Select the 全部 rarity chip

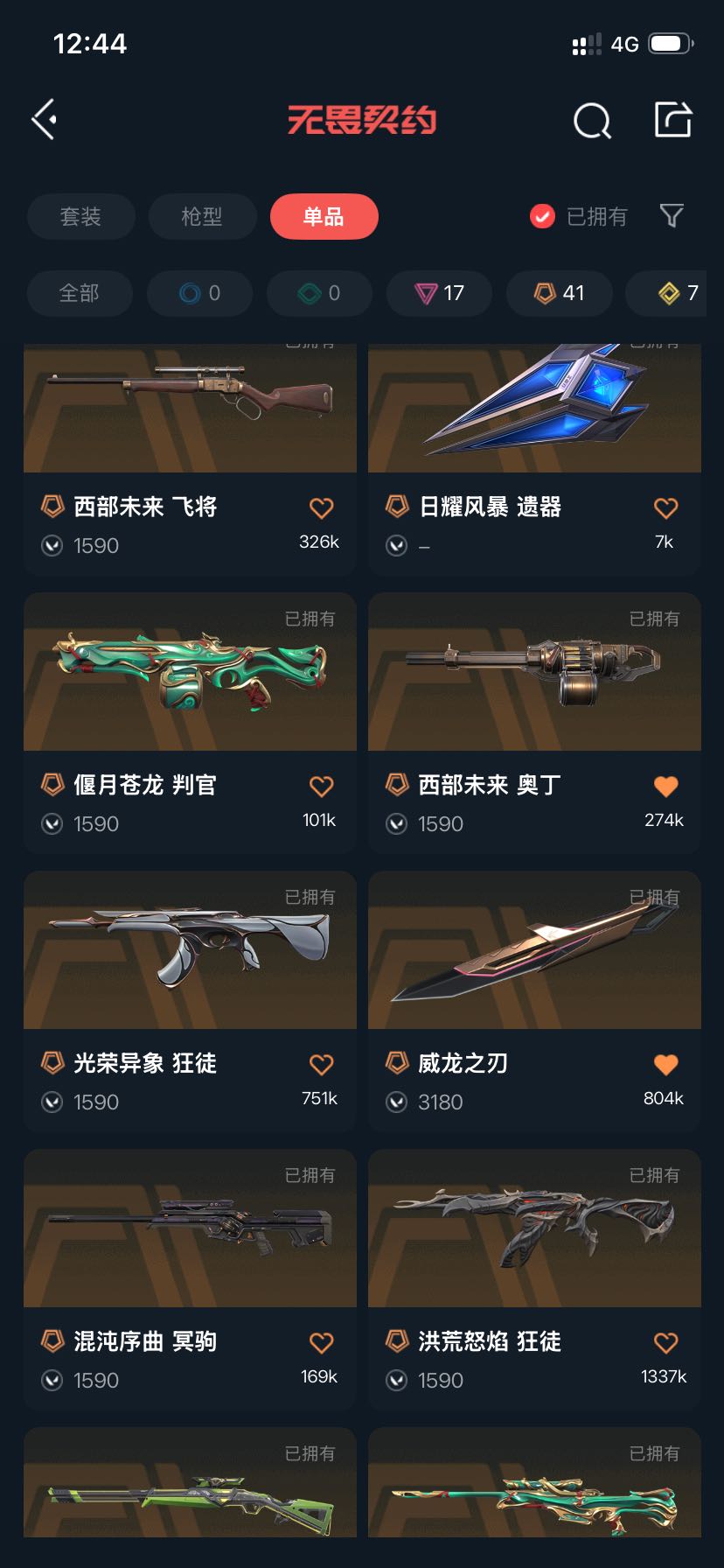point(80,293)
